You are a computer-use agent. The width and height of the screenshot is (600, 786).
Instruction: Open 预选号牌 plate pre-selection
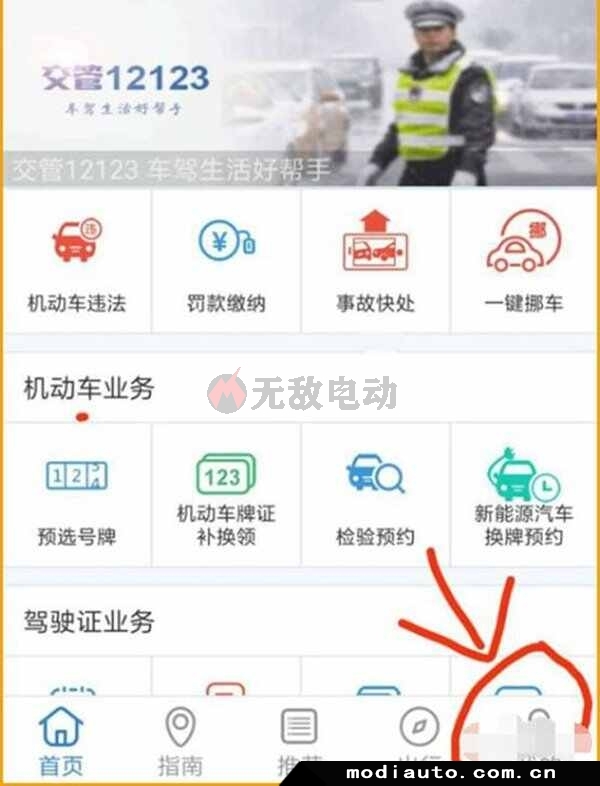(77, 496)
